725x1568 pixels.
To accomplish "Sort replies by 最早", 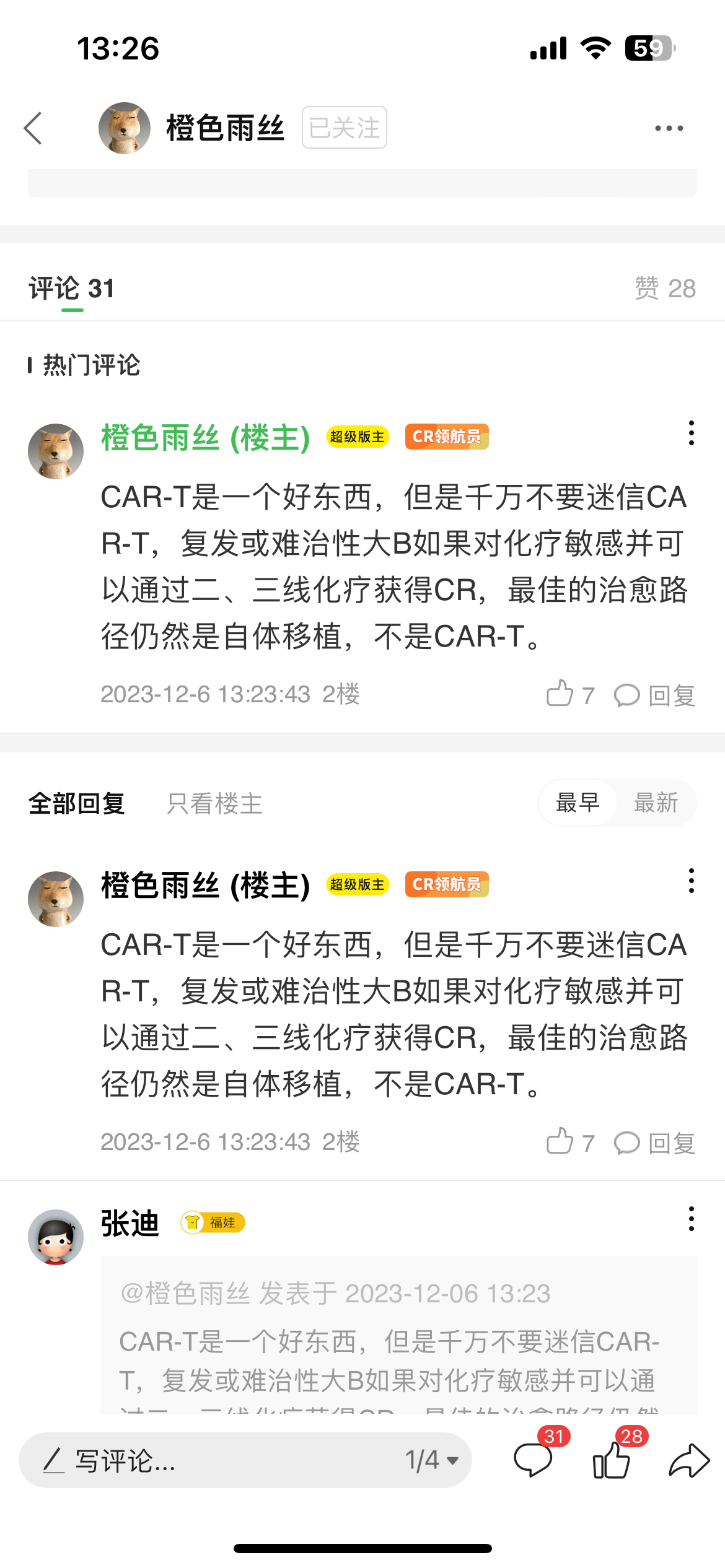I will coord(578,803).
